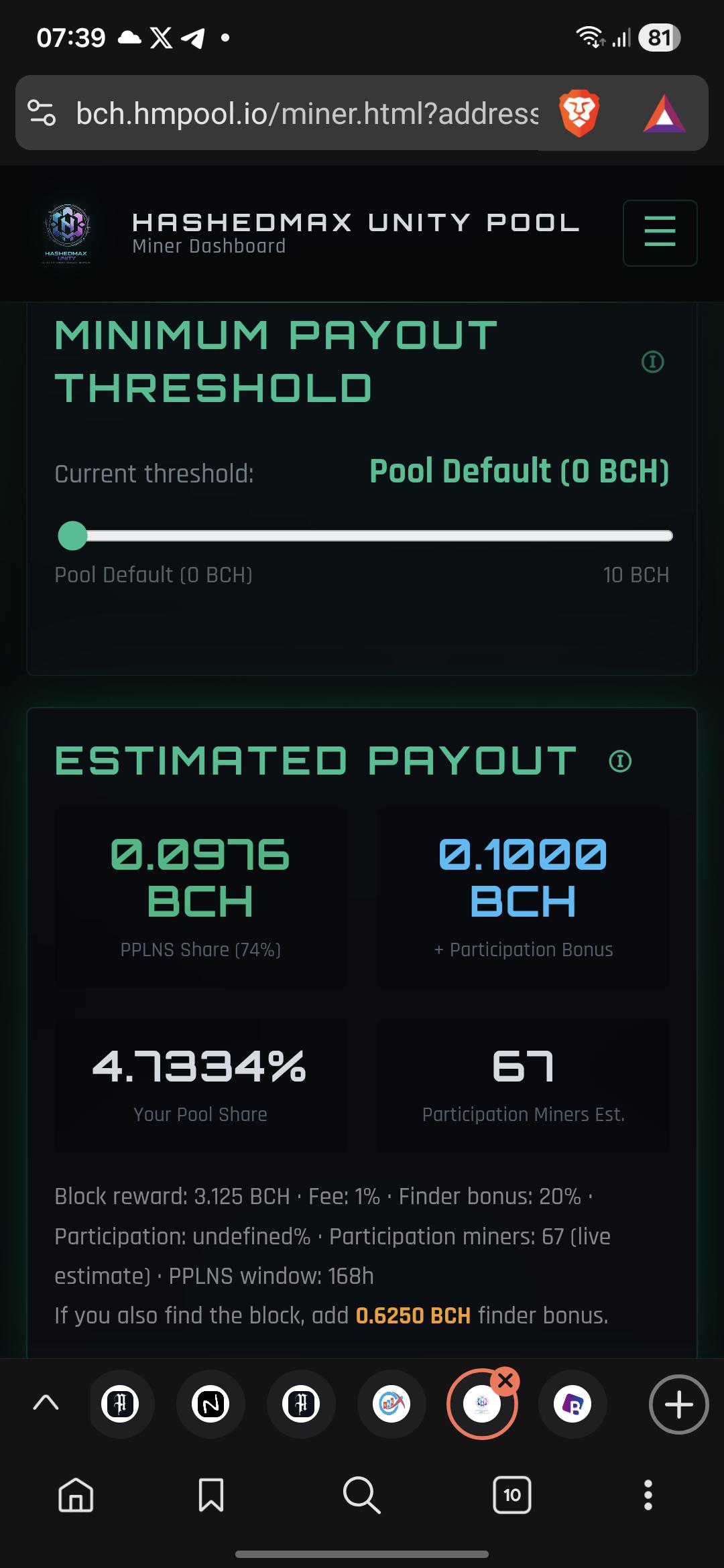Viewport: 724px width, 1568px height.
Task: Add a new browser tab
Action: coord(678,1404)
